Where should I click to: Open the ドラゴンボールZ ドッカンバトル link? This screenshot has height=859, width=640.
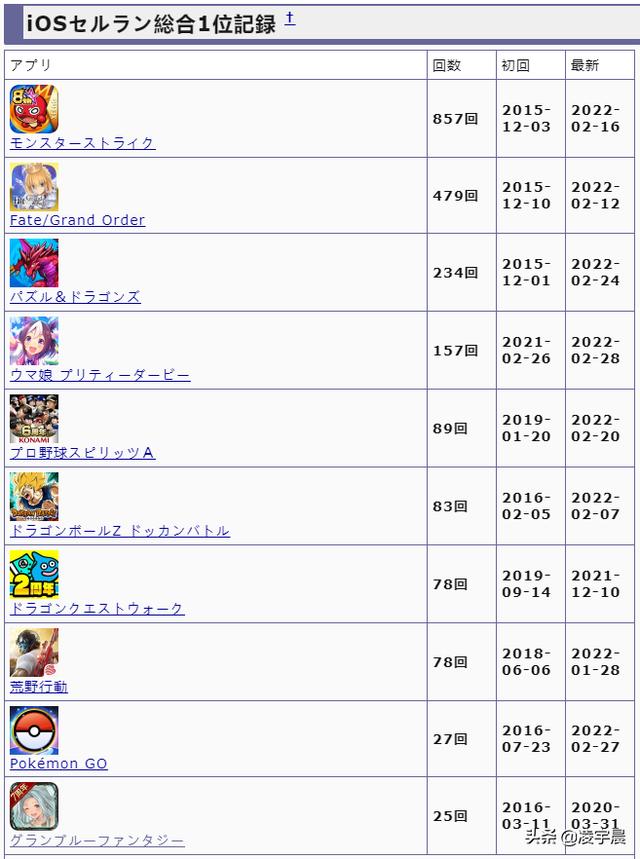pyautogui.click(x=120, y=531)
